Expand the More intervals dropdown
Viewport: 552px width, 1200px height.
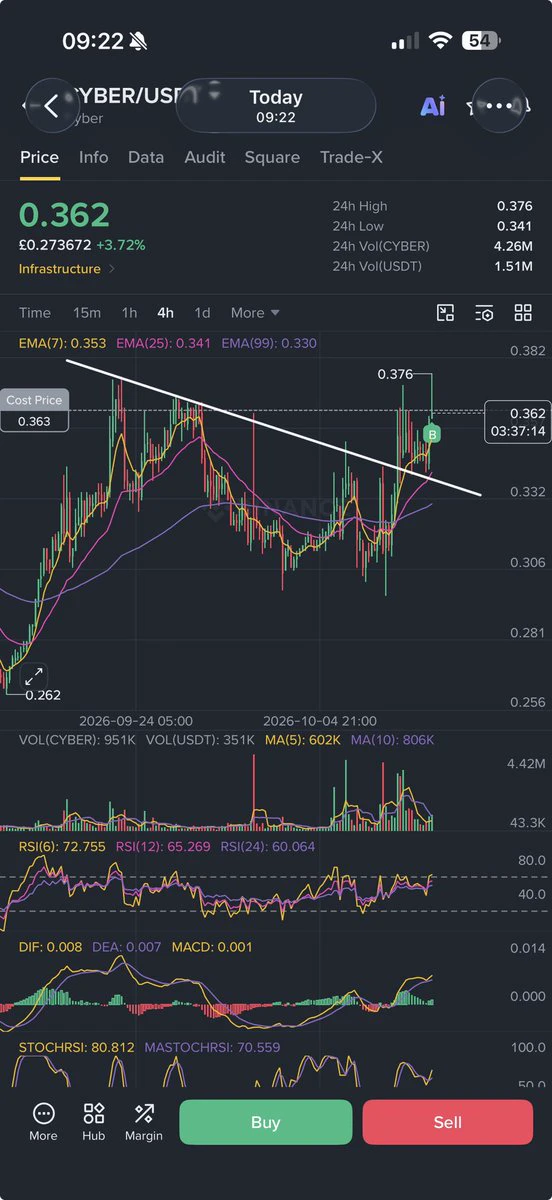click(255, 313)
